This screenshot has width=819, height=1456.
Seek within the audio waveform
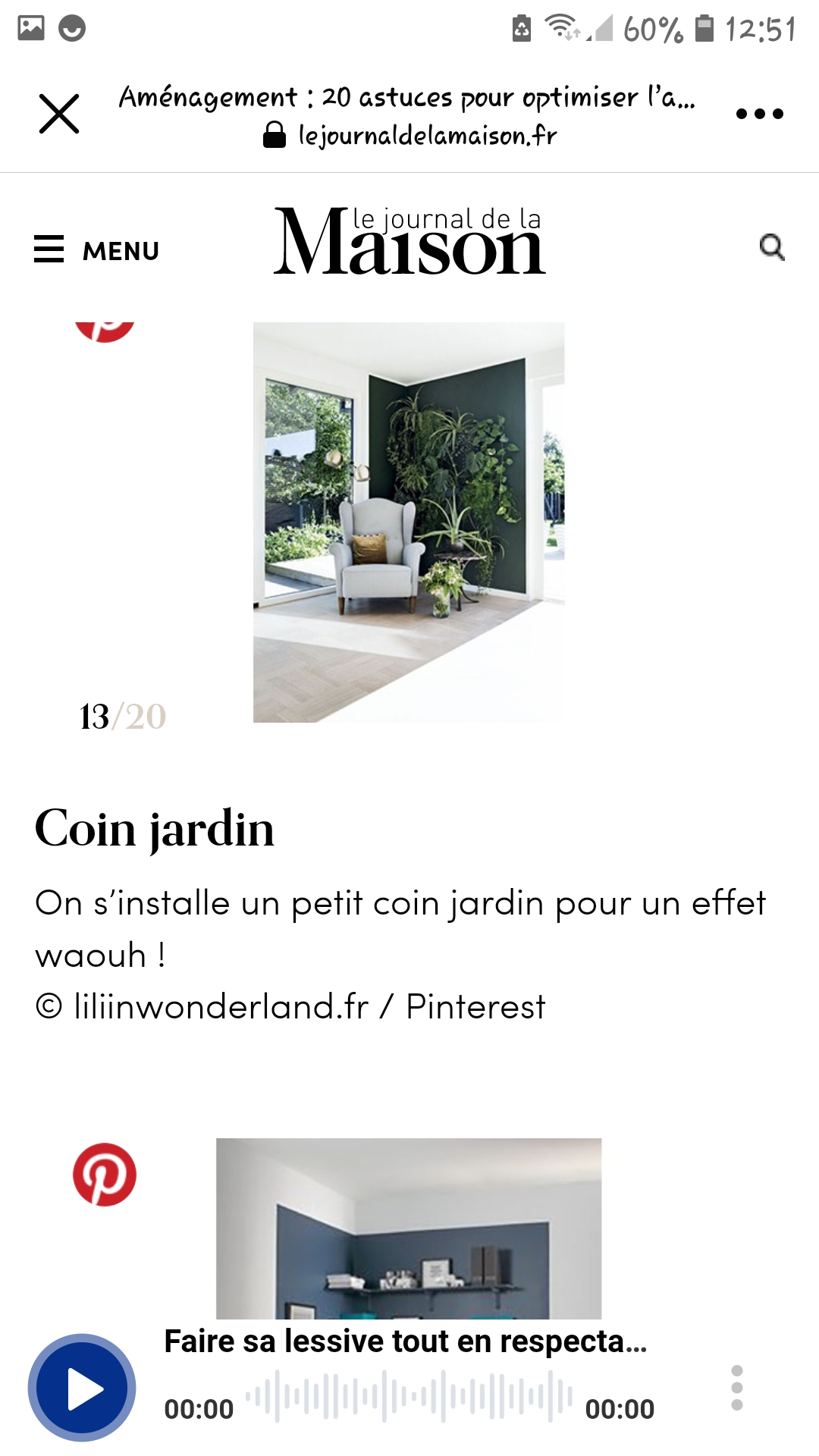409,1395
